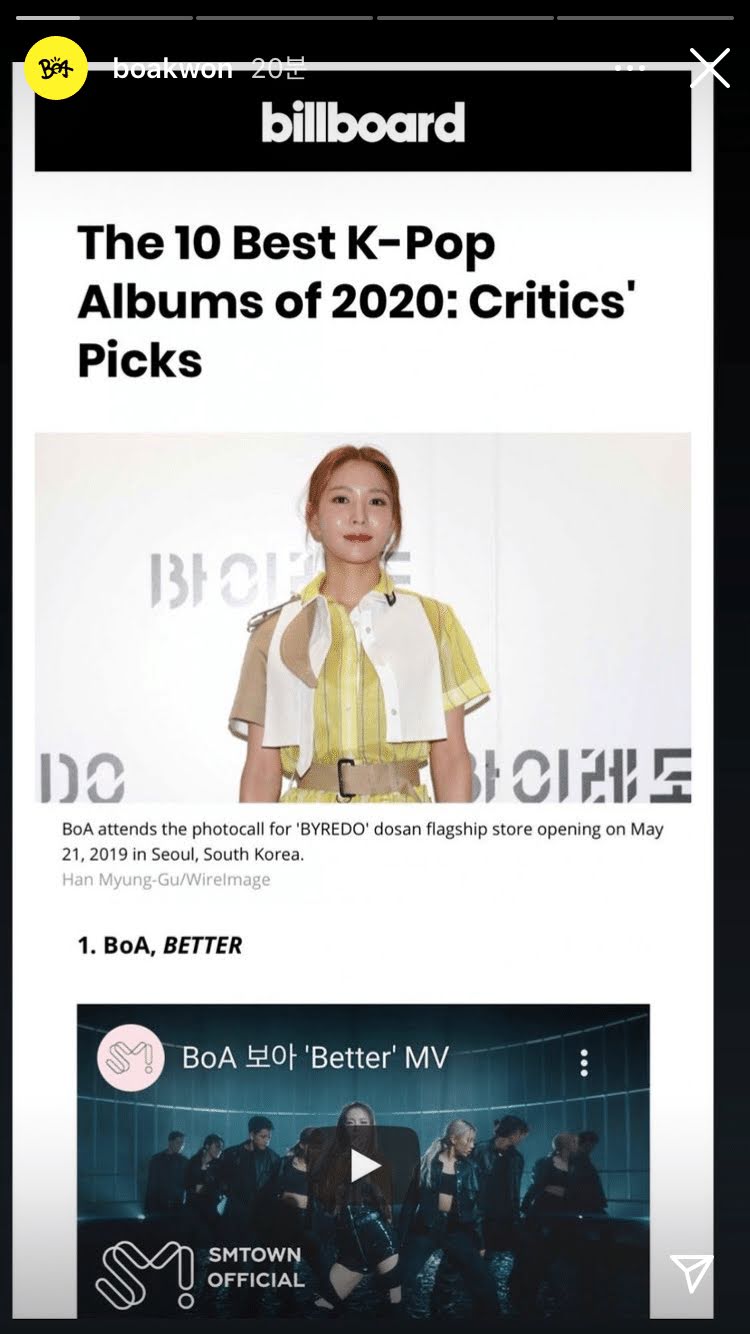Open the boakwon username link
This screenshot has width=750, height=1334.
172,68
